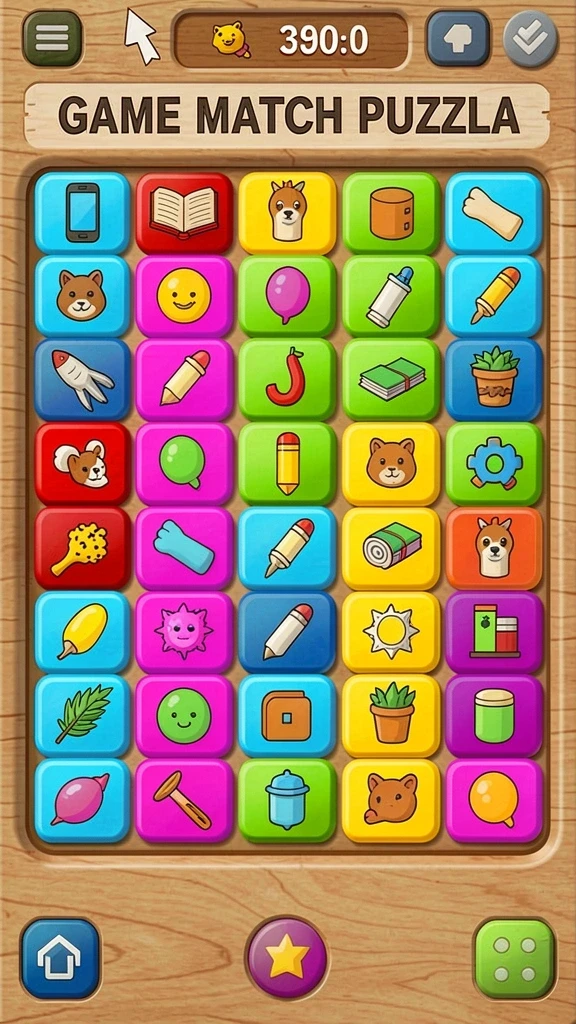
Task: Select the red chili pepper tile
Action: [x=287, y=379]
